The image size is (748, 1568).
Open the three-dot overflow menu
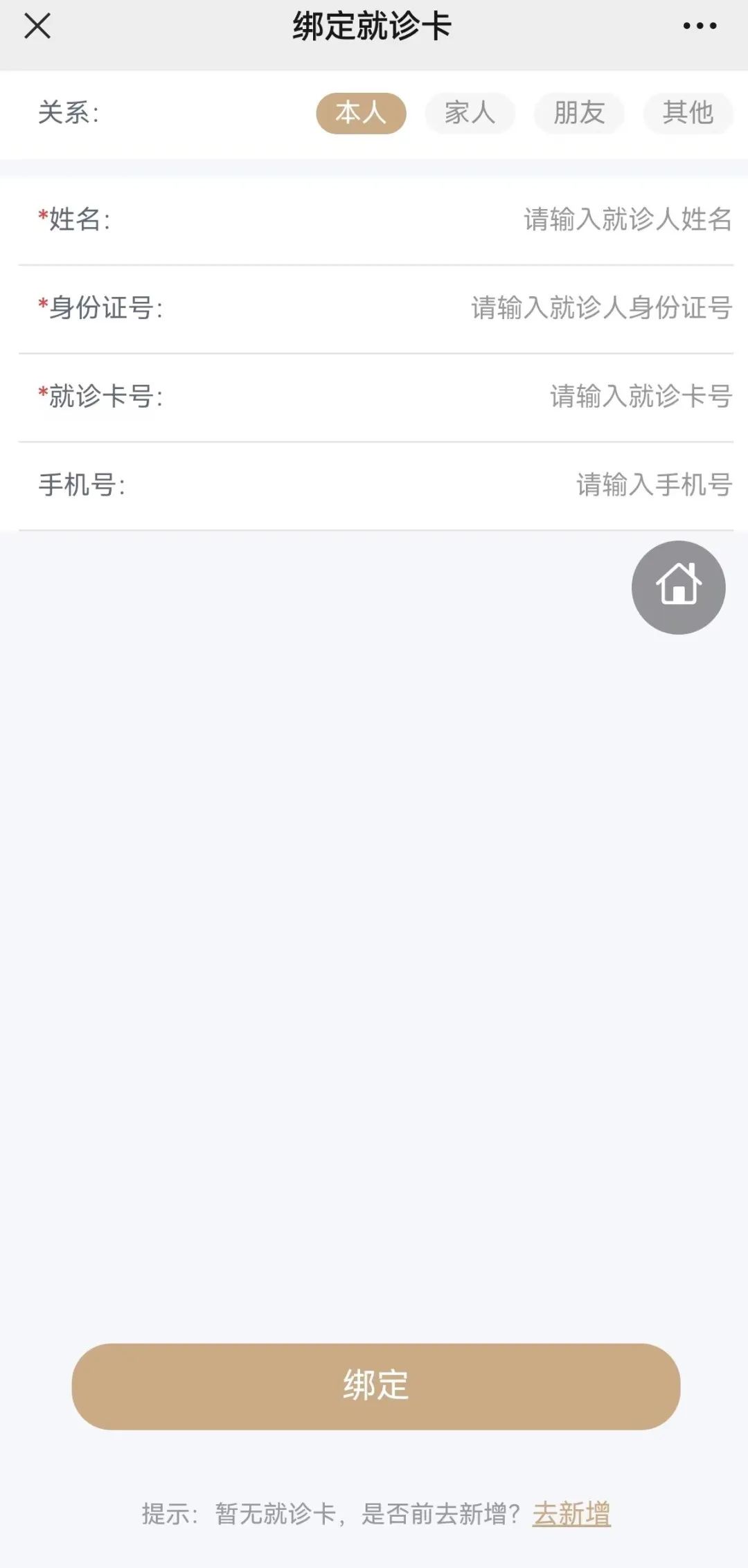click(x=700, y=26)
